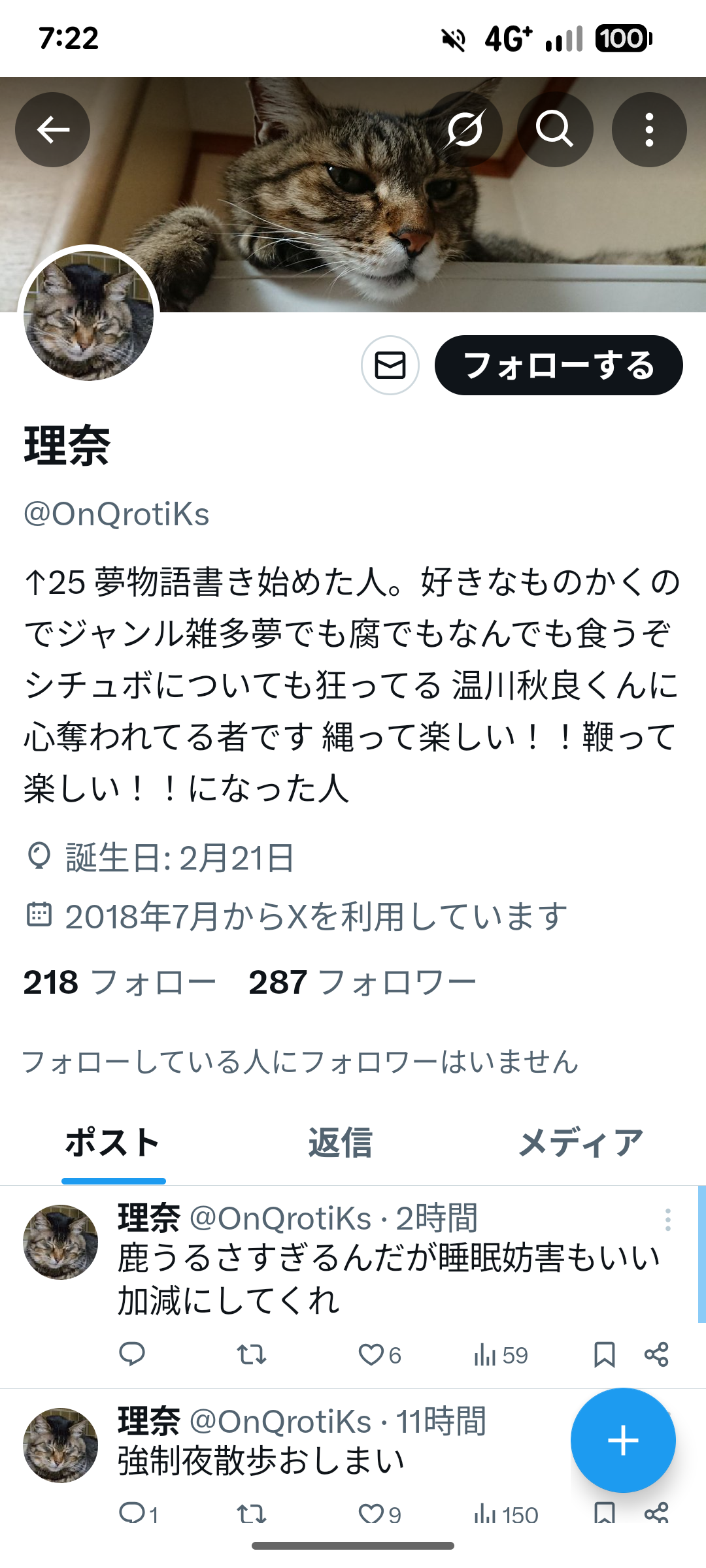Go back using the arrow icon
Viewport: 706px width, 1568px height.
pos(53,129)
